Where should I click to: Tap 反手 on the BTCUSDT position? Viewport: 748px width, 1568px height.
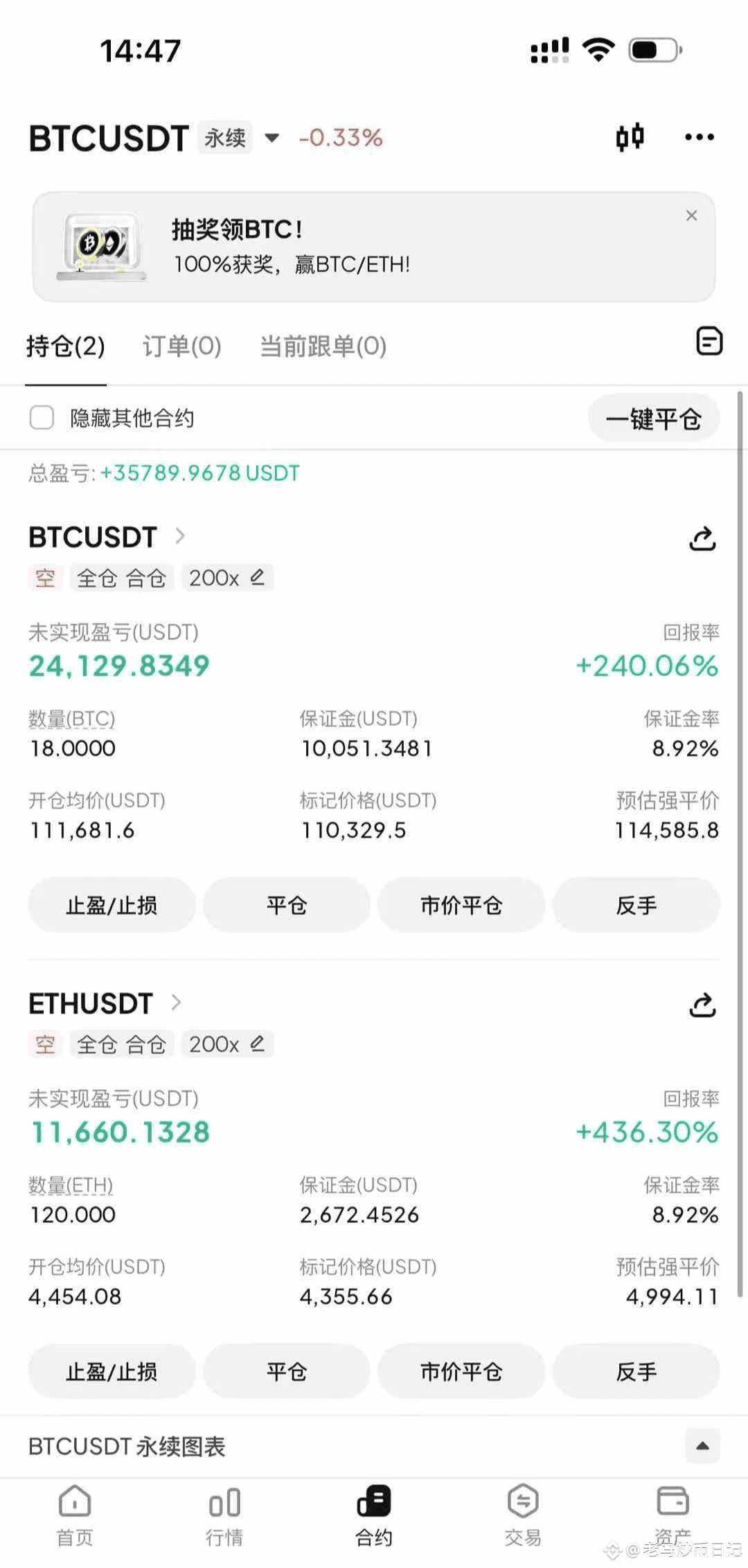[x=636, y=905]
